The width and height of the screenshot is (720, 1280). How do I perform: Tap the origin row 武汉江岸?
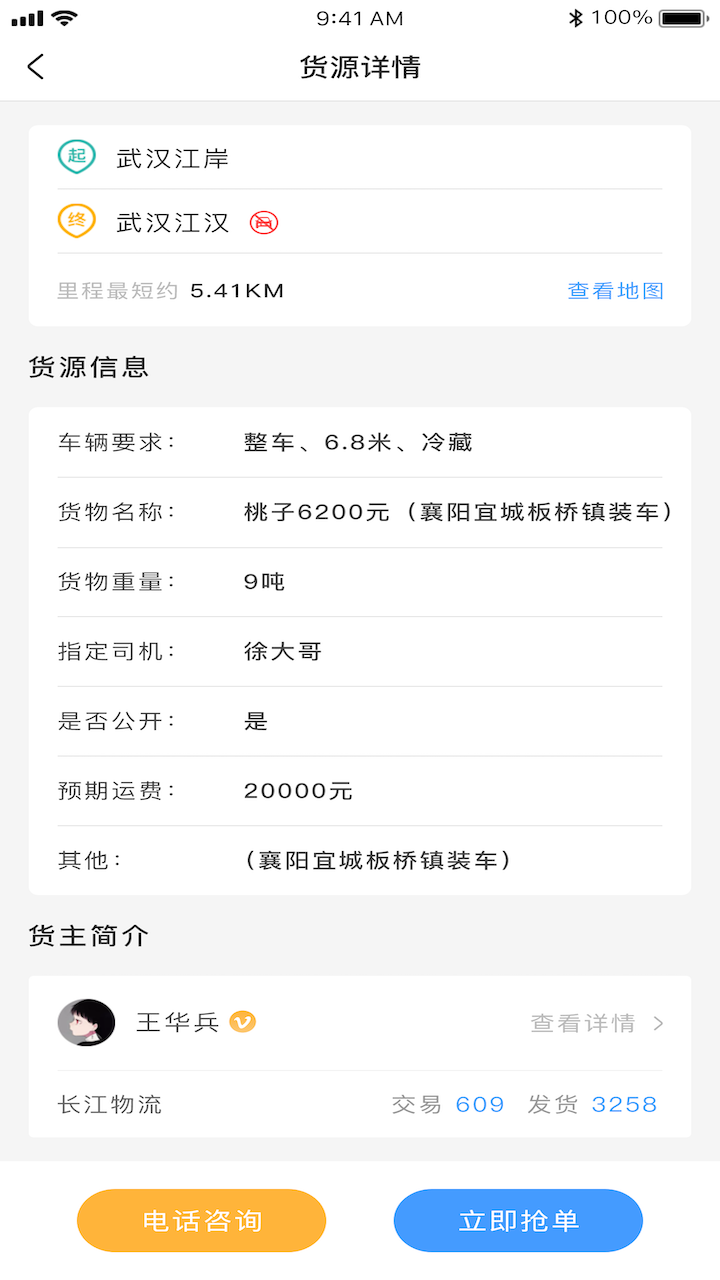173,156
